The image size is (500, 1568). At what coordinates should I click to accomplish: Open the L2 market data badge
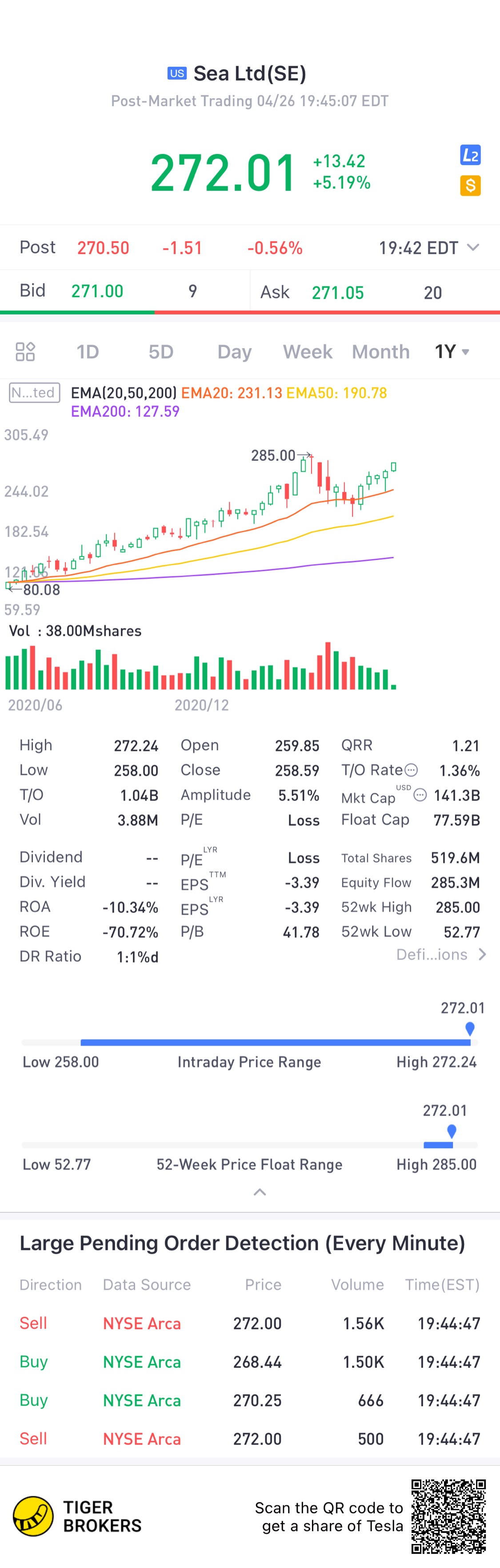470,155
